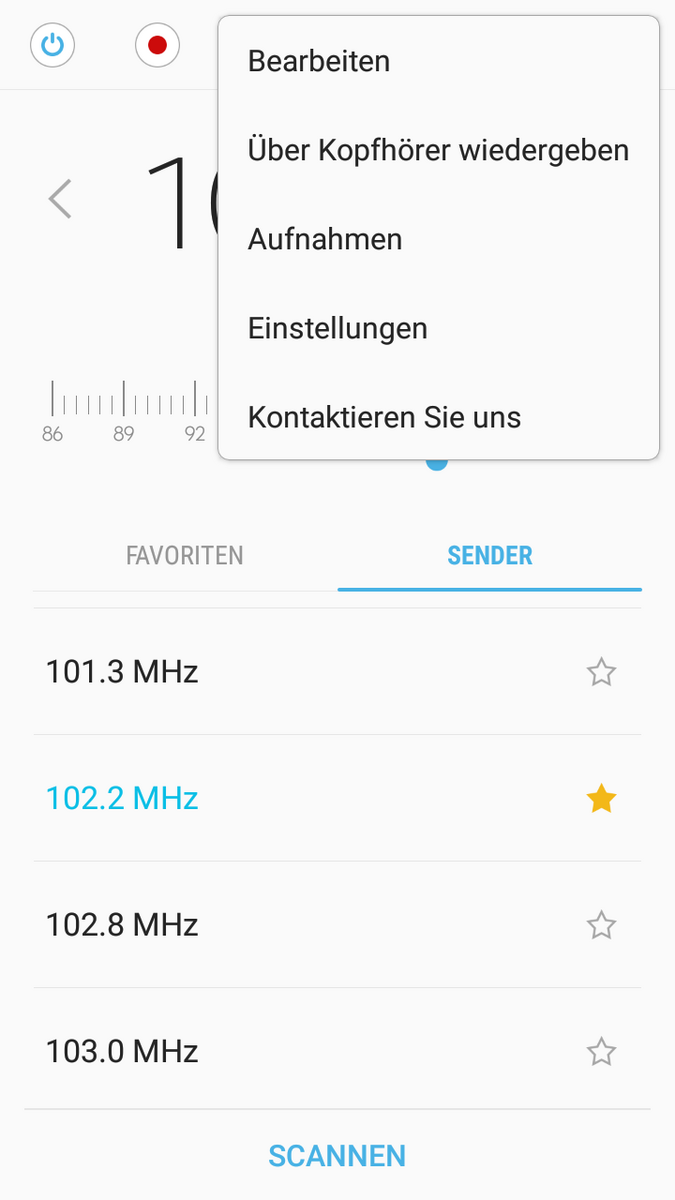This screenshot has width=675, height=1200.
Task: Go to previous station with left arrow
Action: click(60, 199)
